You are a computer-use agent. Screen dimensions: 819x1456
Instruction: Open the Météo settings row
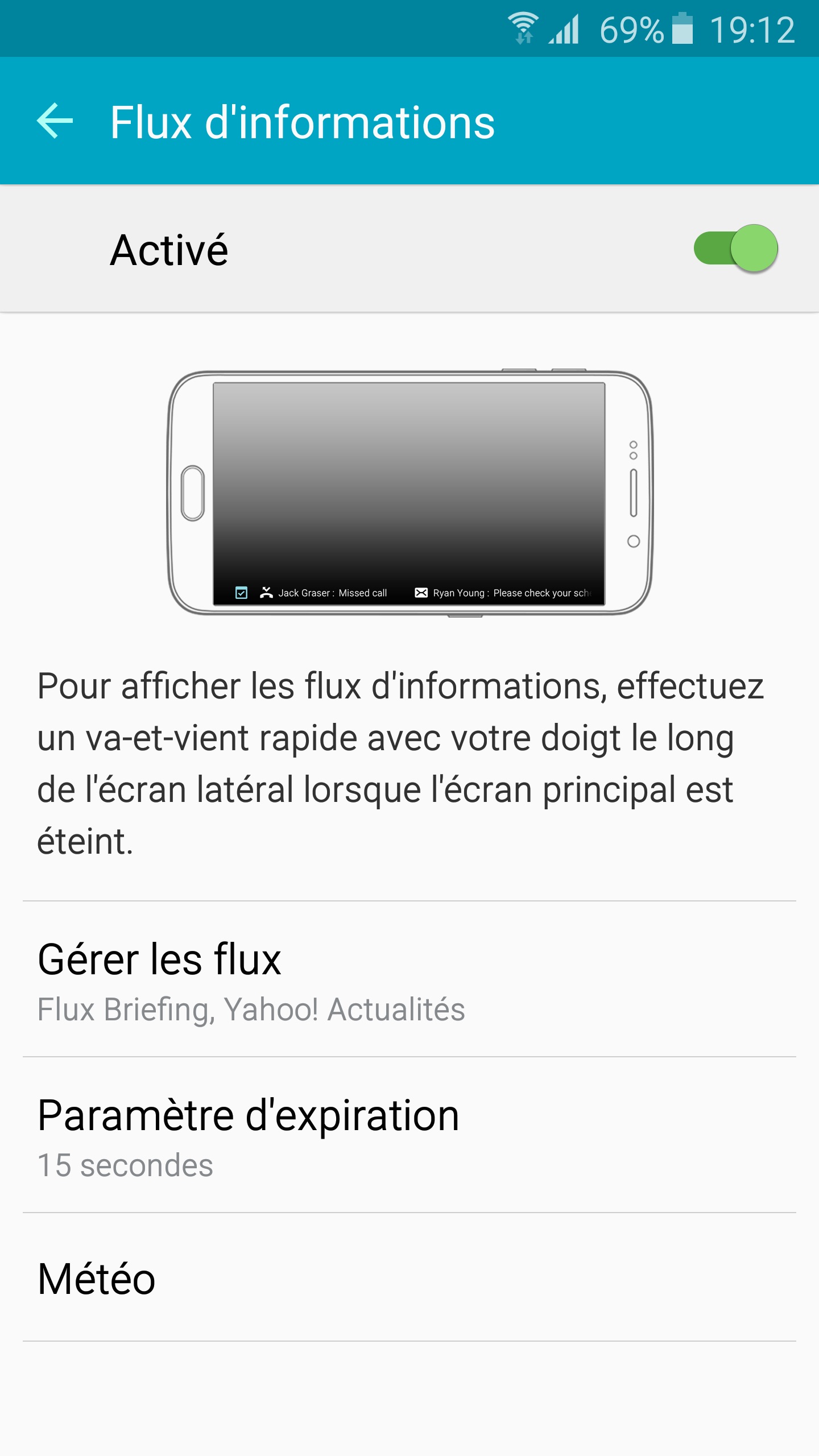pos(409,1277)
